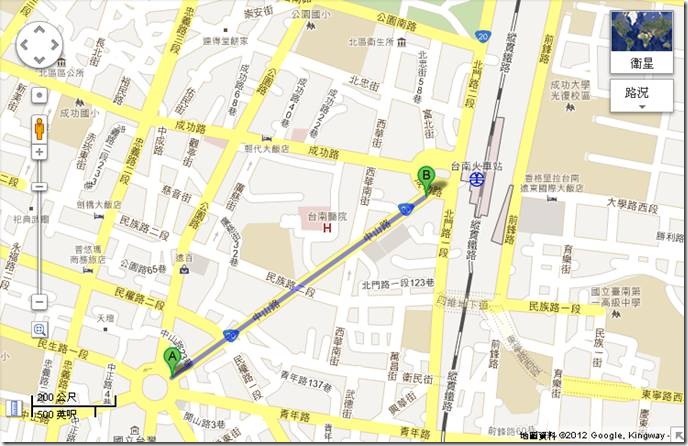Tap the small button beside the scale bar
Image resolution: width=688 pixels, height=446 pixels.
coord(14,409)
